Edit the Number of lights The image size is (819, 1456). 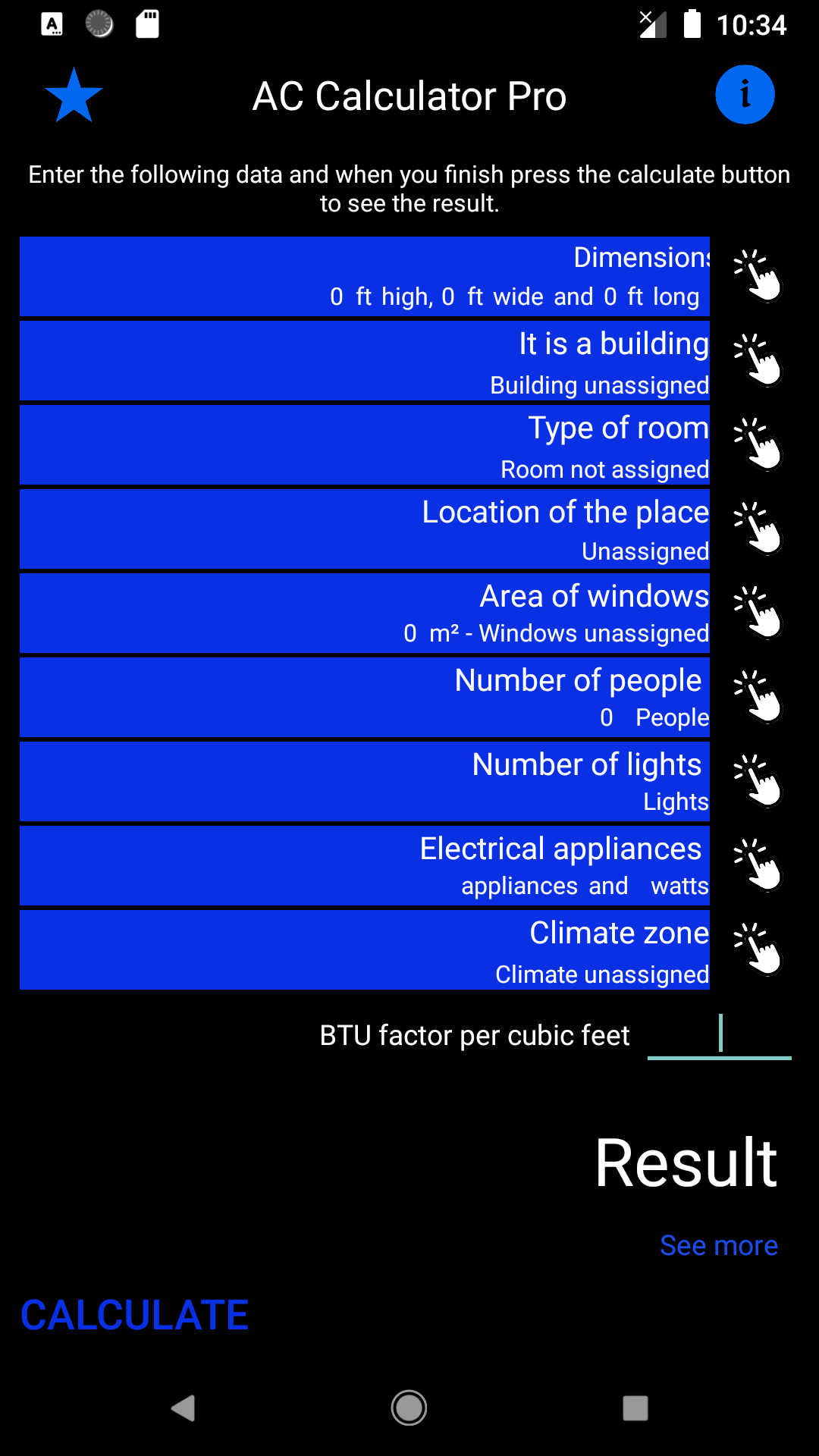(364, 782)
